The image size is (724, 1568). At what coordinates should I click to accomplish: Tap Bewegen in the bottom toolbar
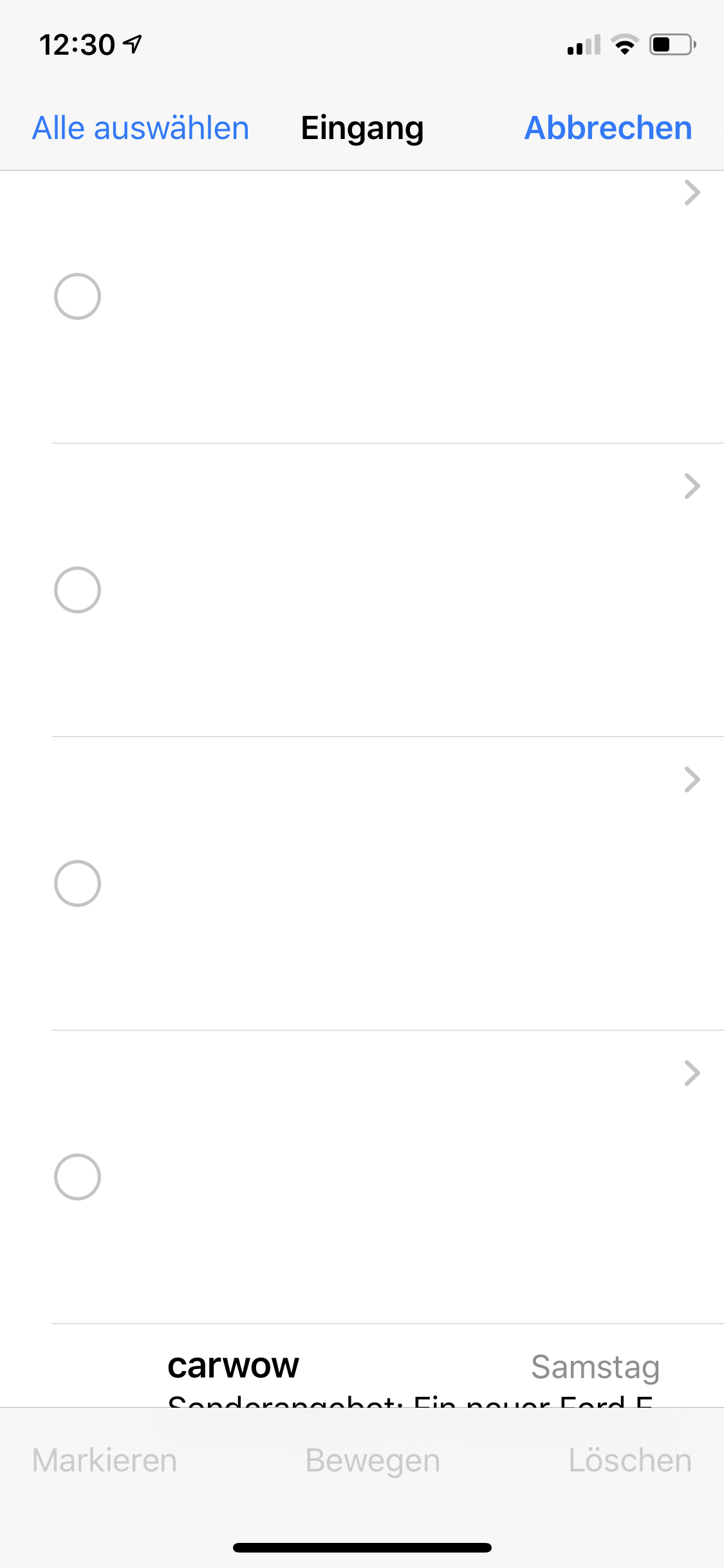coord(373,1460)
